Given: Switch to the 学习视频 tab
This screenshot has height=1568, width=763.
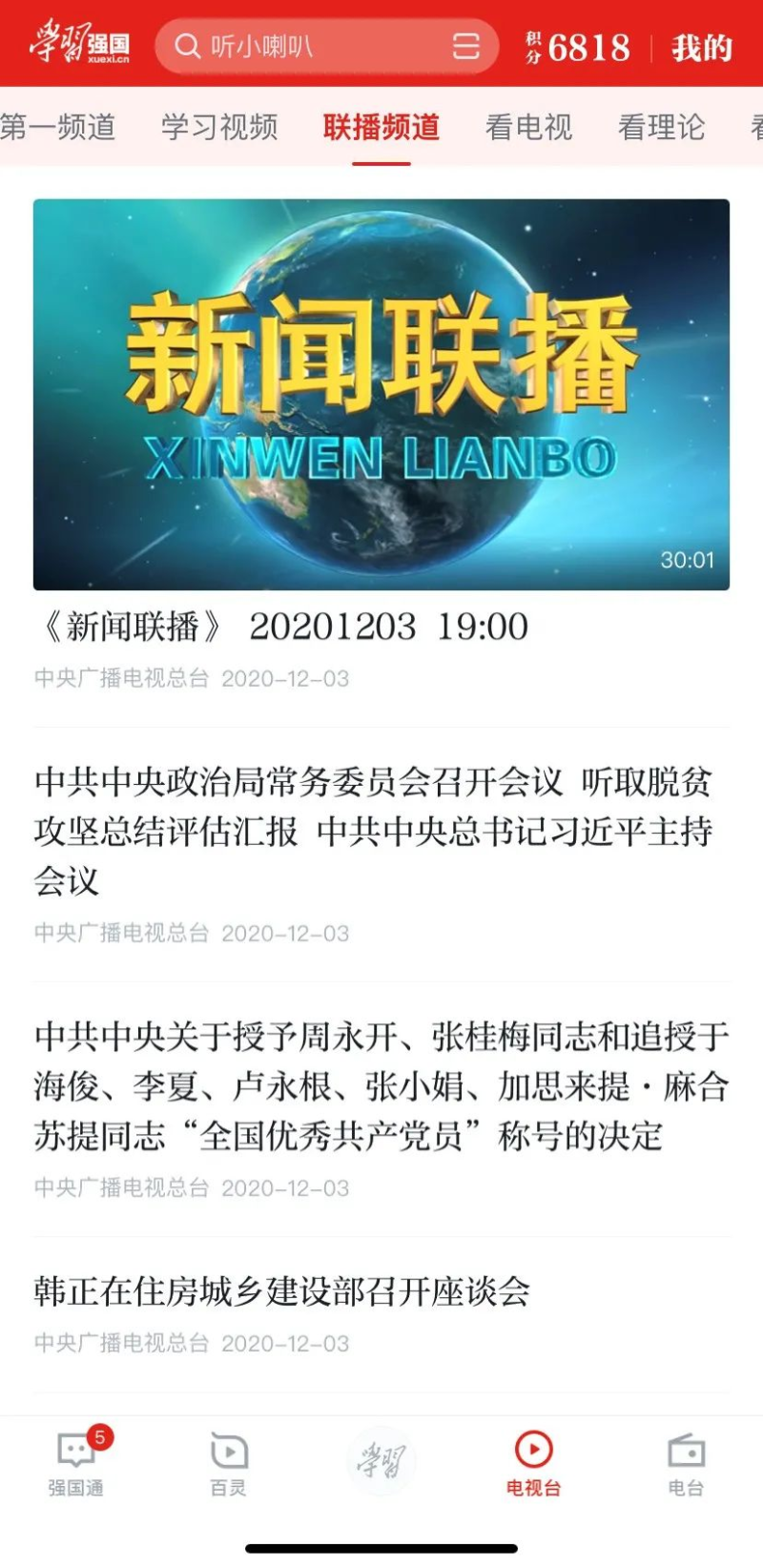Looking at the screenshot, I should (219, 127).
